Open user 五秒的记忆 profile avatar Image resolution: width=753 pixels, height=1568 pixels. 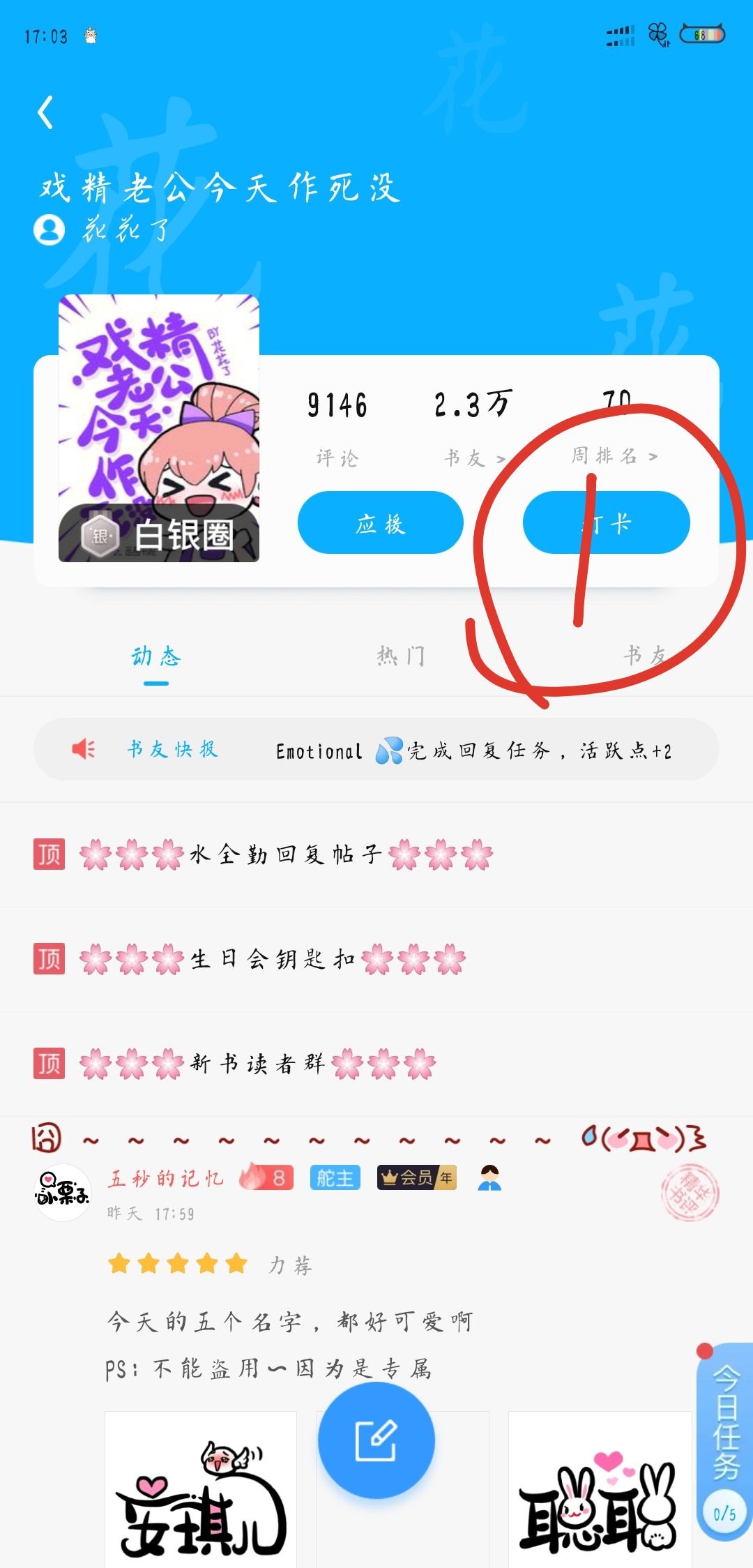pos(63,1193)
